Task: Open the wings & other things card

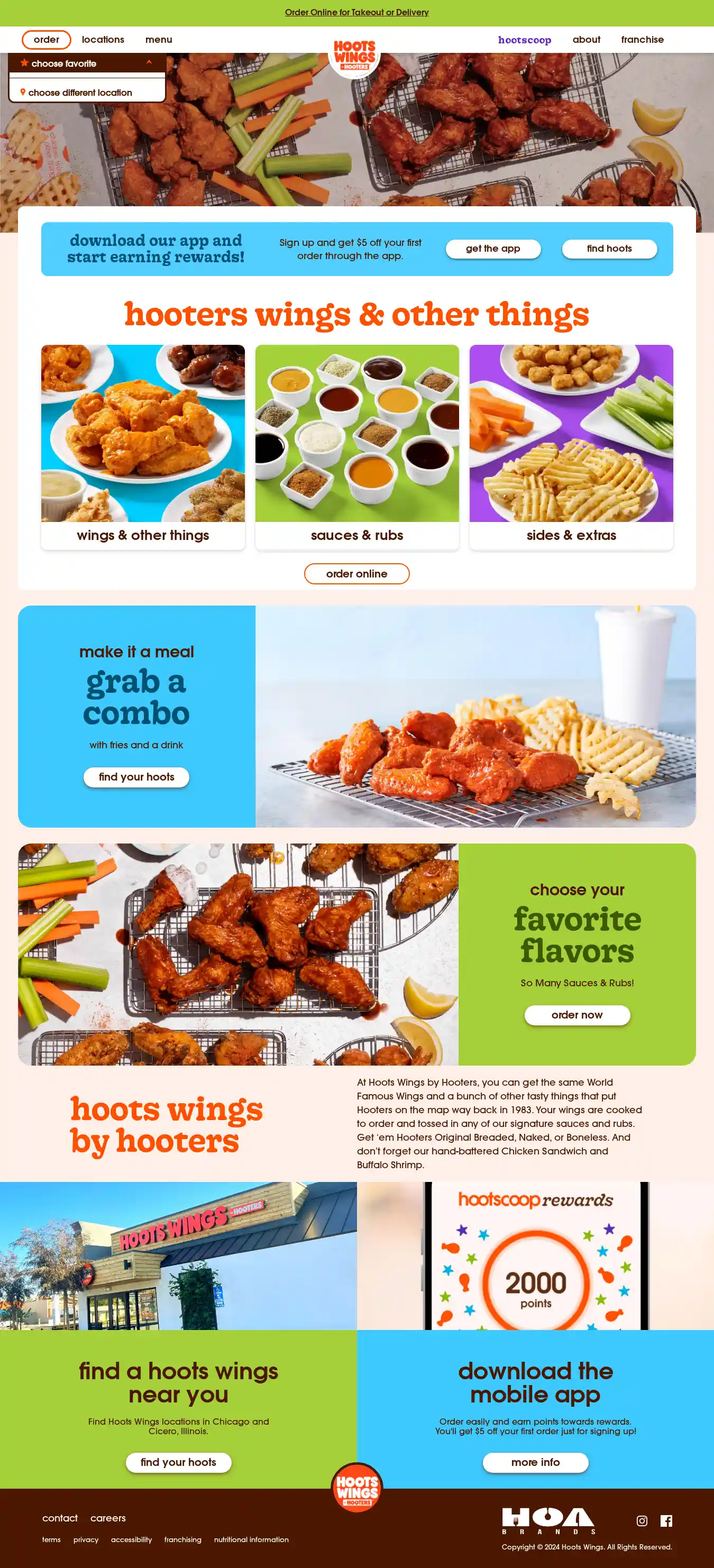Action: click(143, 447)
